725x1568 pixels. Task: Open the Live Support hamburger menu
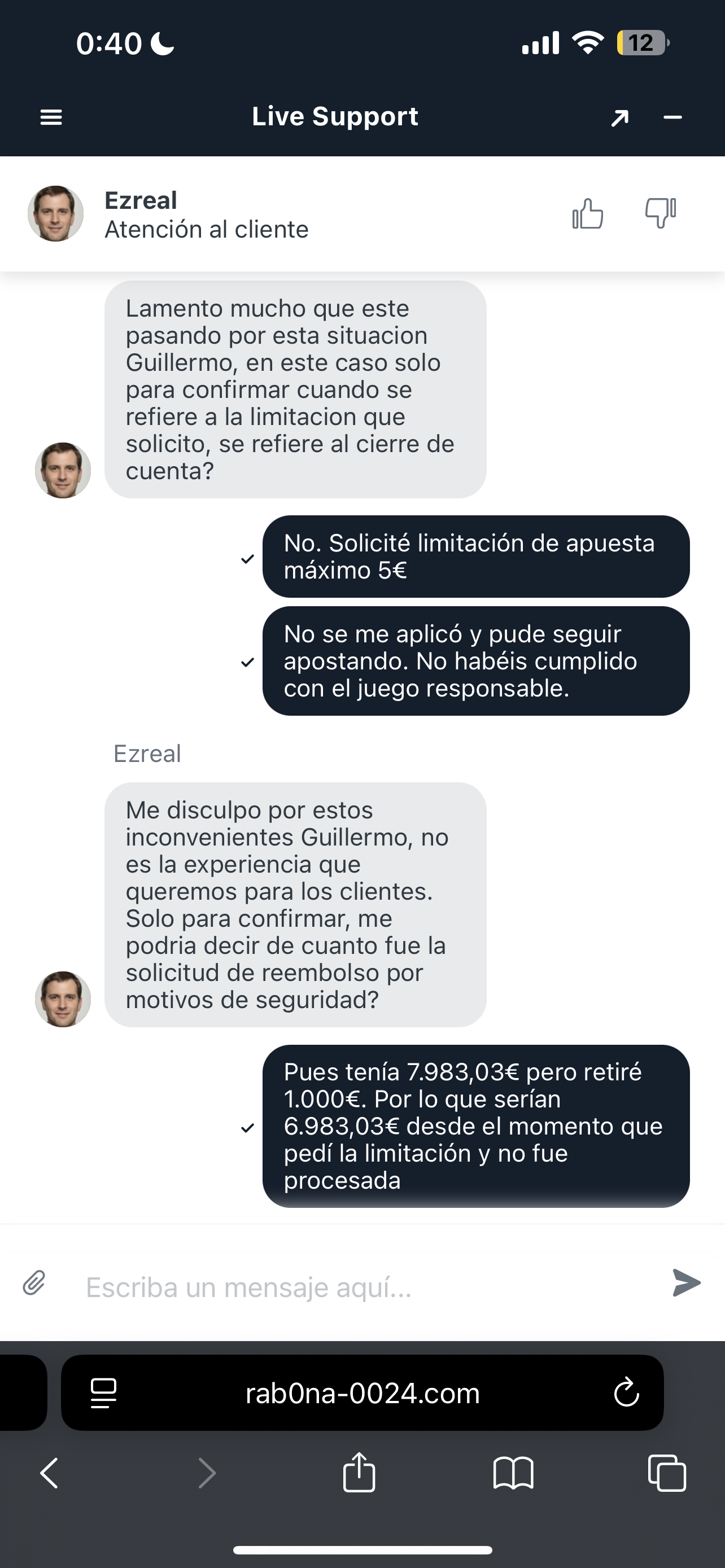(51, 117)
